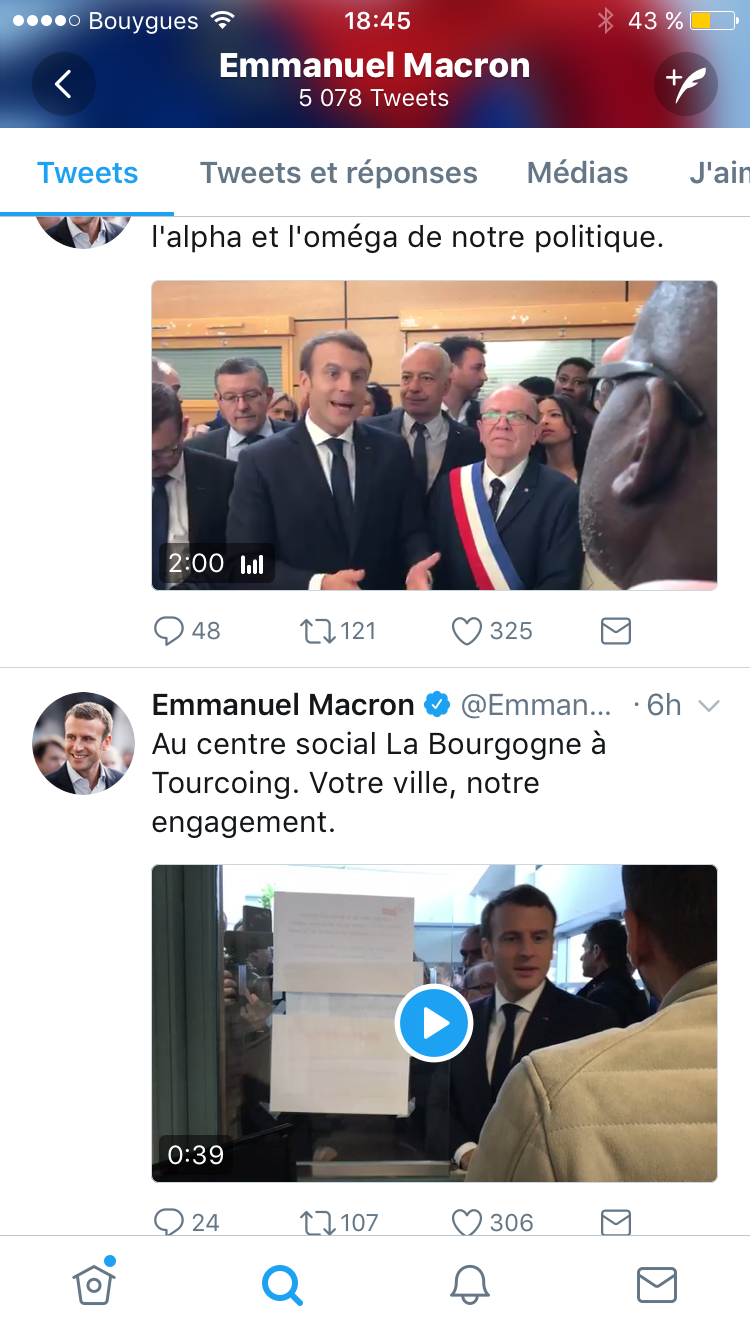Image resolution: width=750 pixels, height=1334 pixels.
Task: Reply to the tweet with 24 replies
Action: 169,1222
